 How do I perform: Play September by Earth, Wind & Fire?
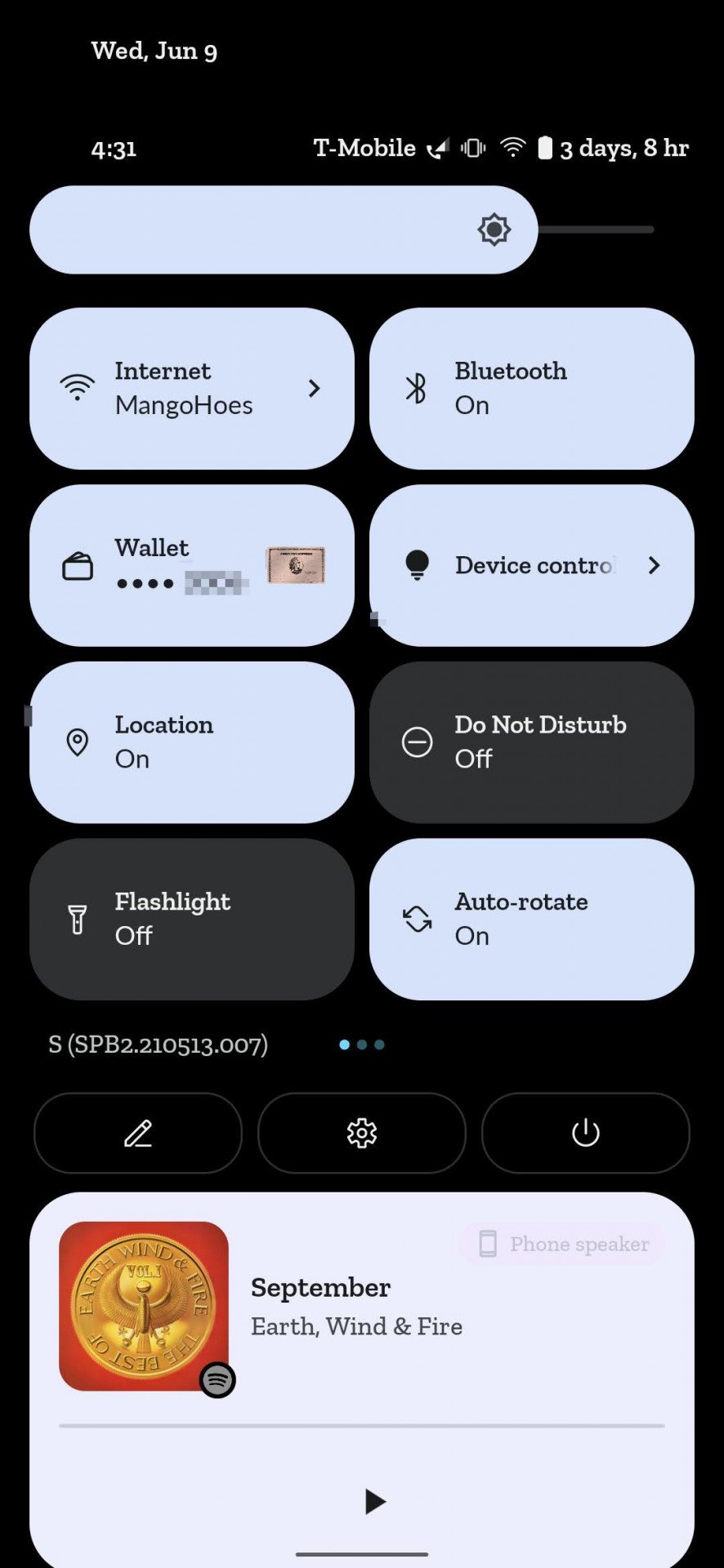click(x=375, y=1501)
